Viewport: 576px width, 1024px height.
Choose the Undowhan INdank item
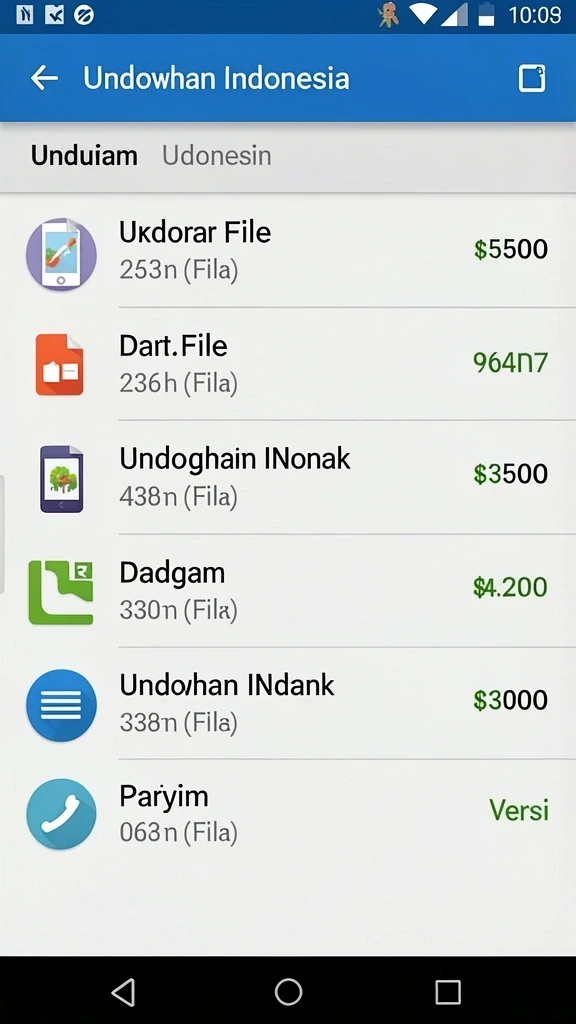(x=288, y=703)
